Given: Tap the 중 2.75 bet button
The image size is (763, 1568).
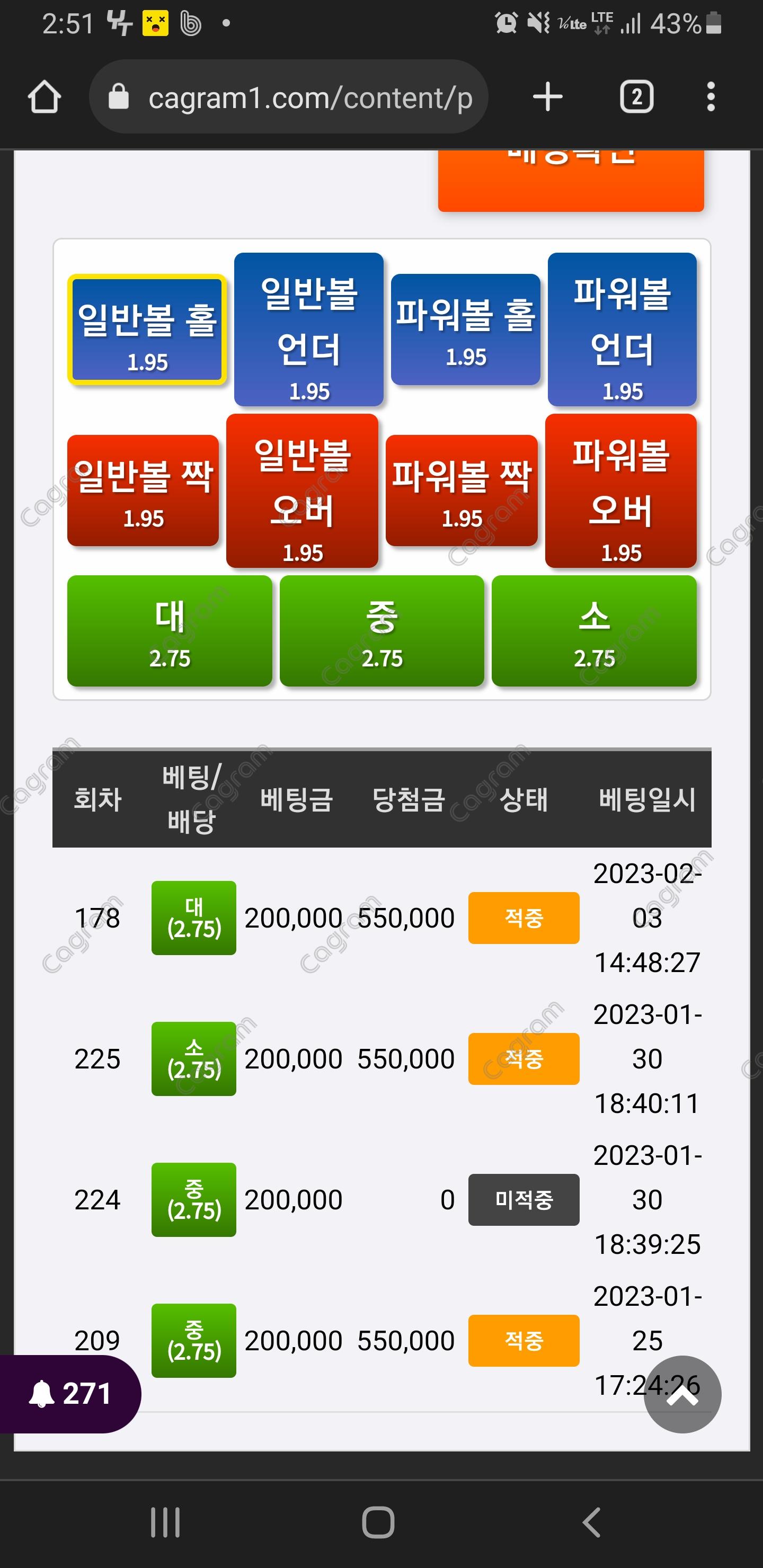Looking at the screenshot, I should pyautogui.click(x=382, y=631).
